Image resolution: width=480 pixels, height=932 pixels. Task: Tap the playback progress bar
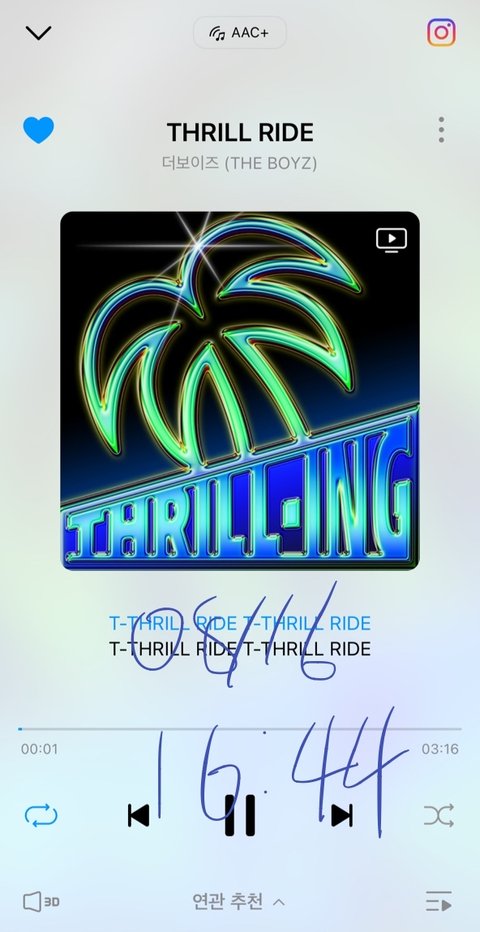click(240, 728)
